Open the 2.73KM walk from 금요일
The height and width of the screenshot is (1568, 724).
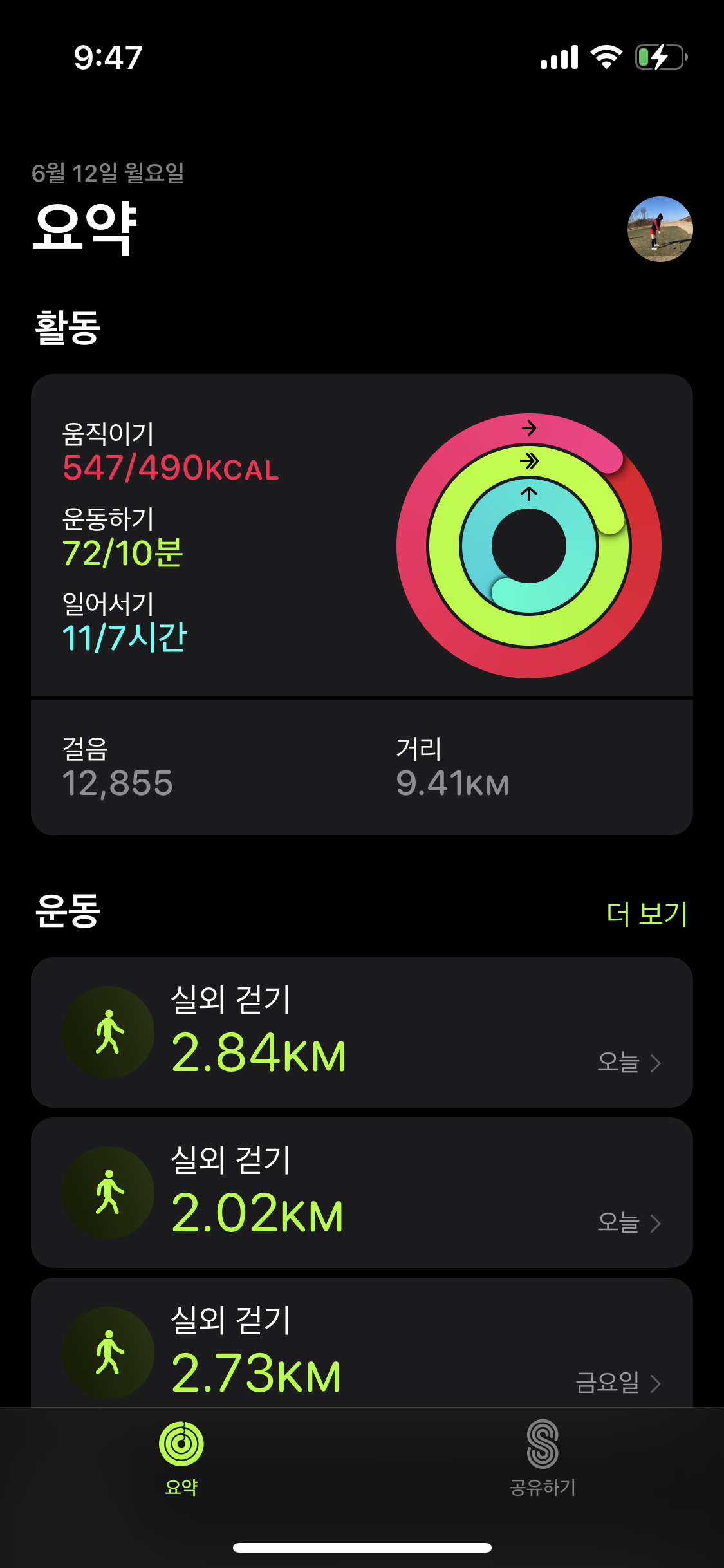[x=362, y=1345]
